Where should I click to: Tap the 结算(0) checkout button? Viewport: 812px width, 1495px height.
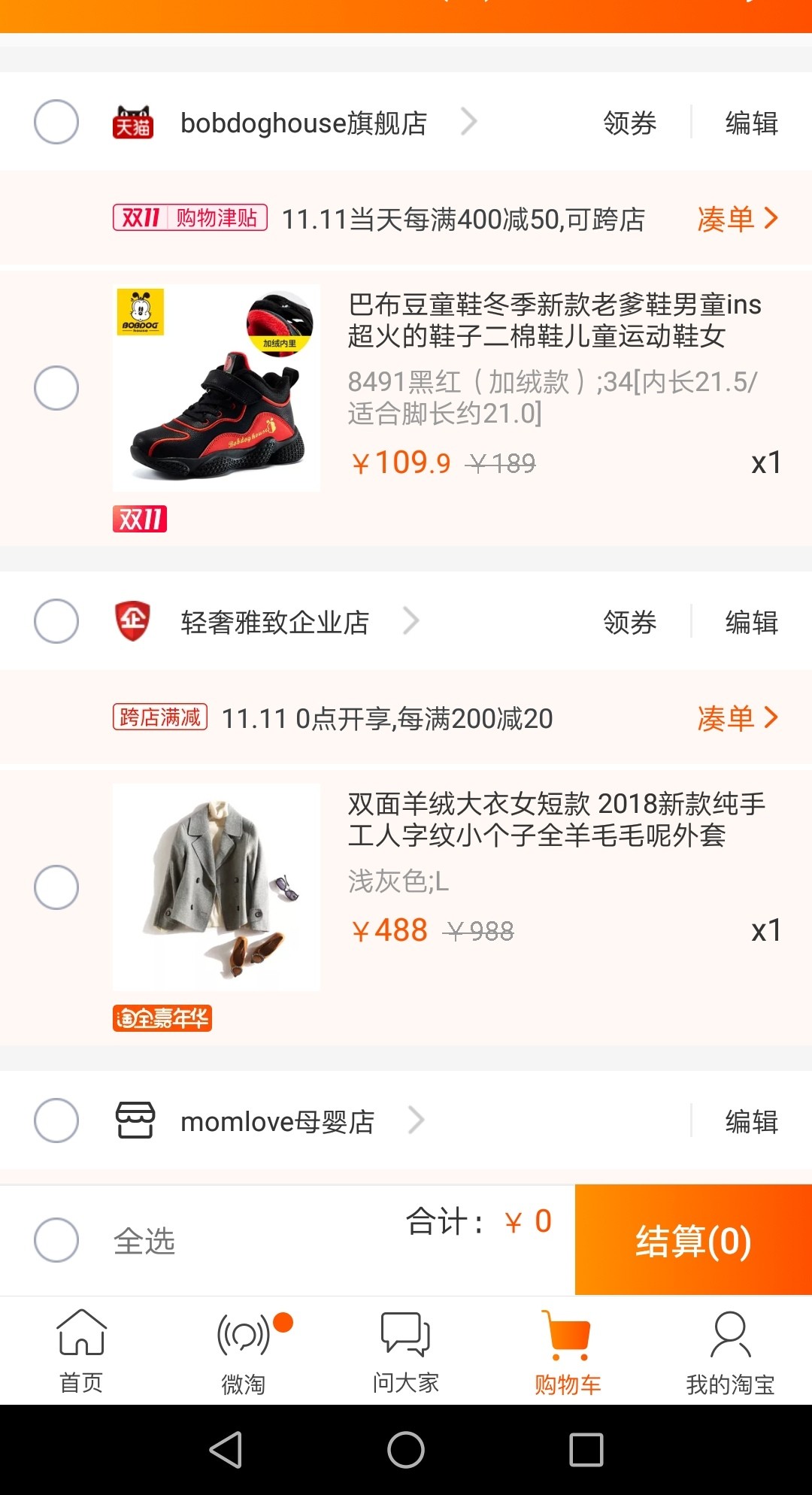[x=693, y=1240]
